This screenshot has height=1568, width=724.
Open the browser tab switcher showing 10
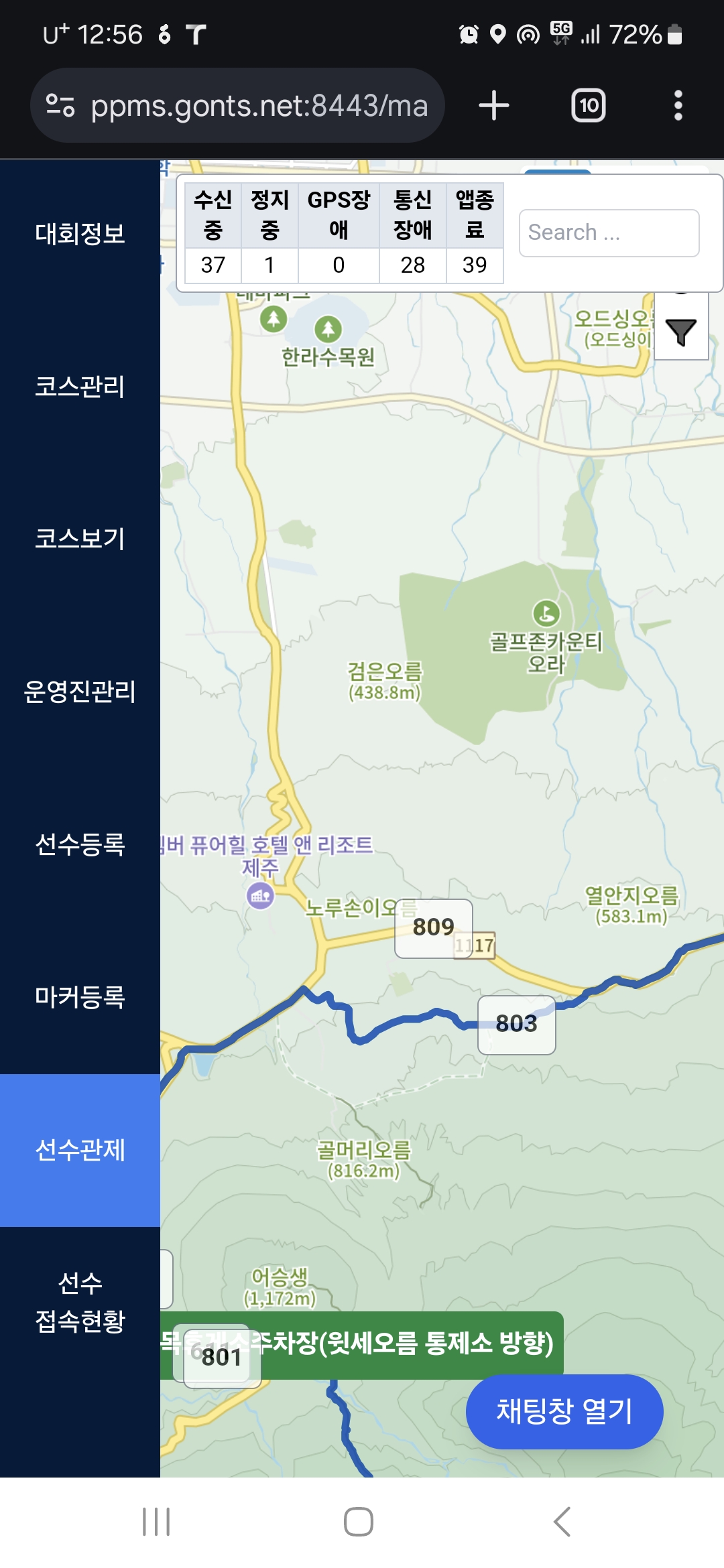[x=589, y=106]
